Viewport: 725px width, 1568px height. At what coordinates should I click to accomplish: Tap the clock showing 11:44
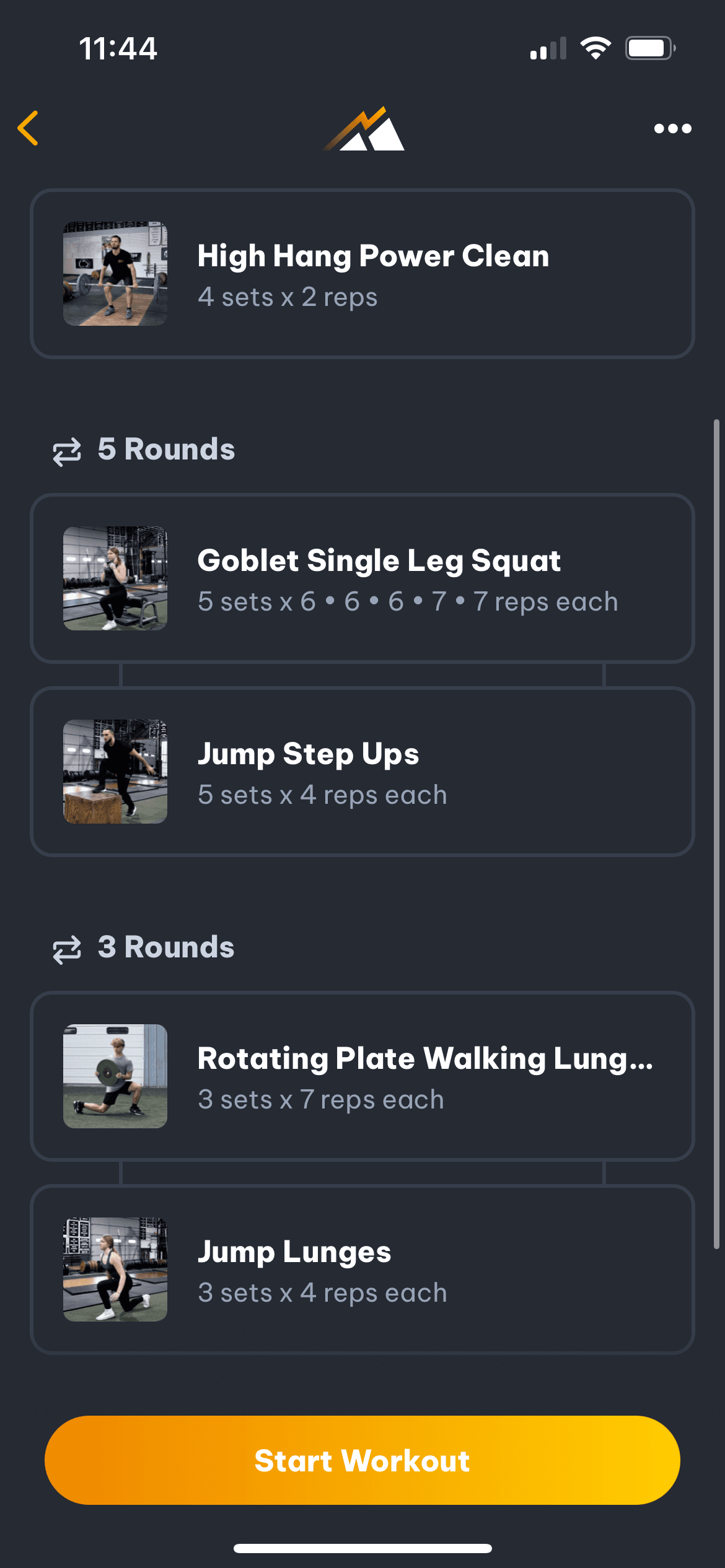(x=120, y=50)
